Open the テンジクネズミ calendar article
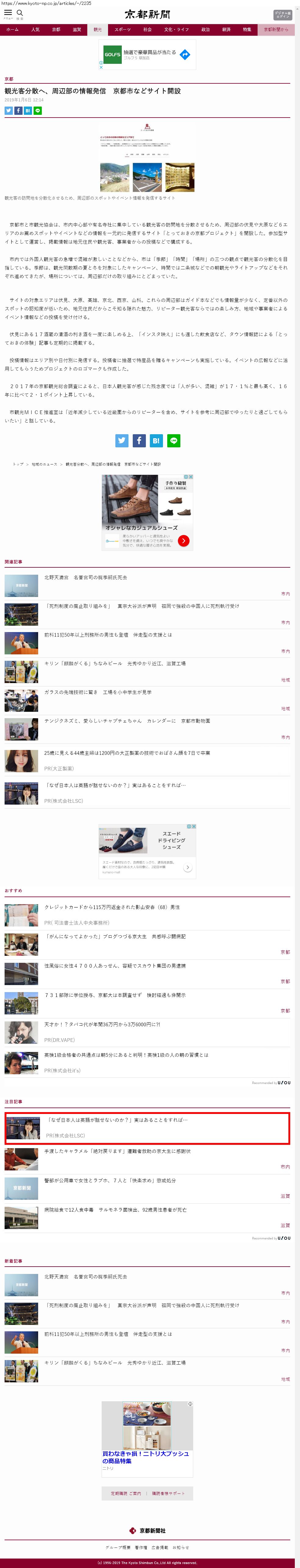 (x=127, y=721)
